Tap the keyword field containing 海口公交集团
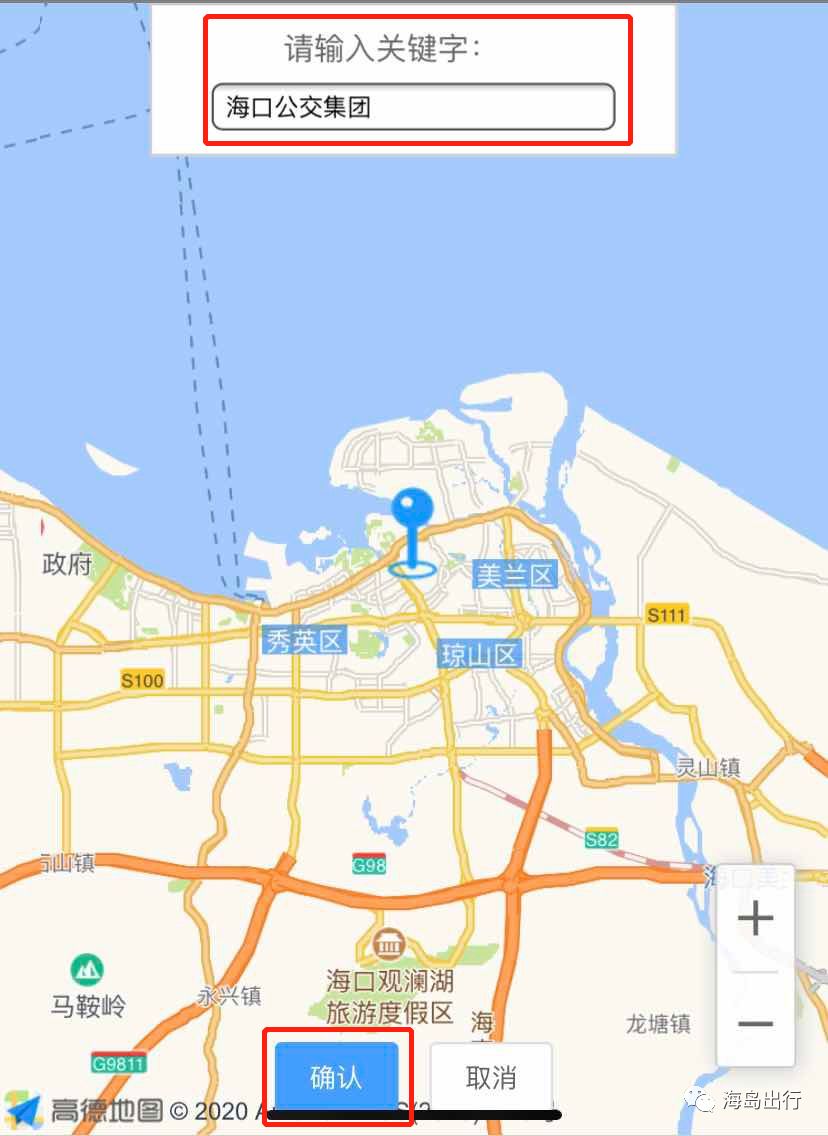Viewport: 828px width, 1136px height. pyautogui.click(x=412, y=107)
